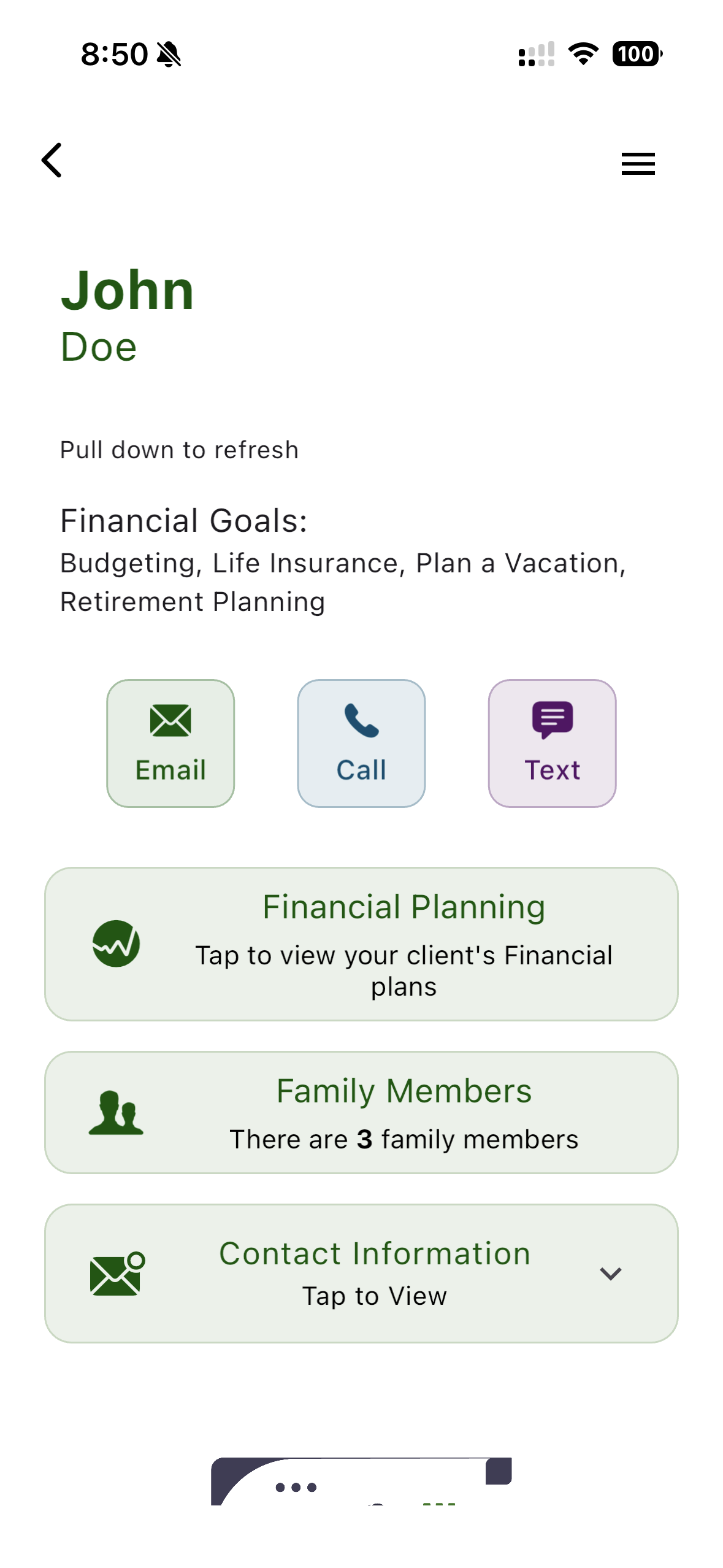723x1568 pixels.
Task: Open the Family Members card
Action: coord(361,1112)
